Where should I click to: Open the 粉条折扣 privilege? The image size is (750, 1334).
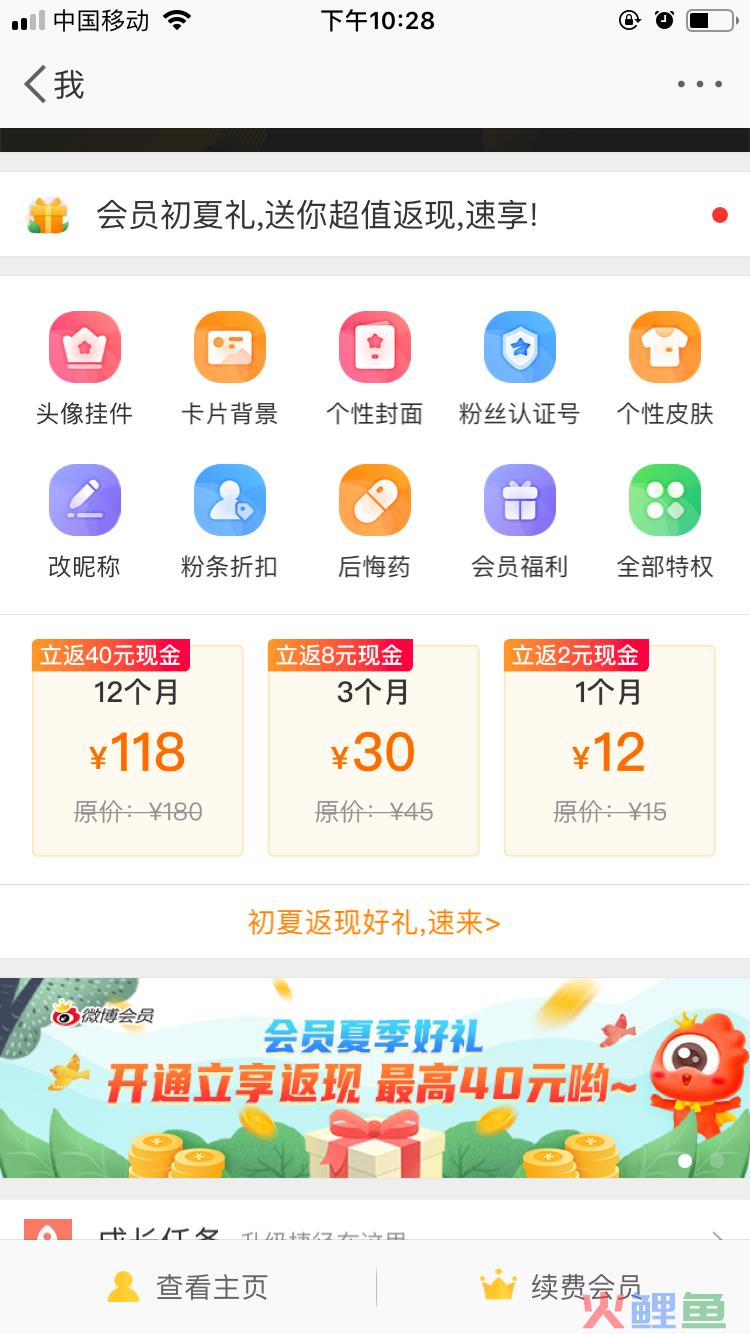click(230, 522)
